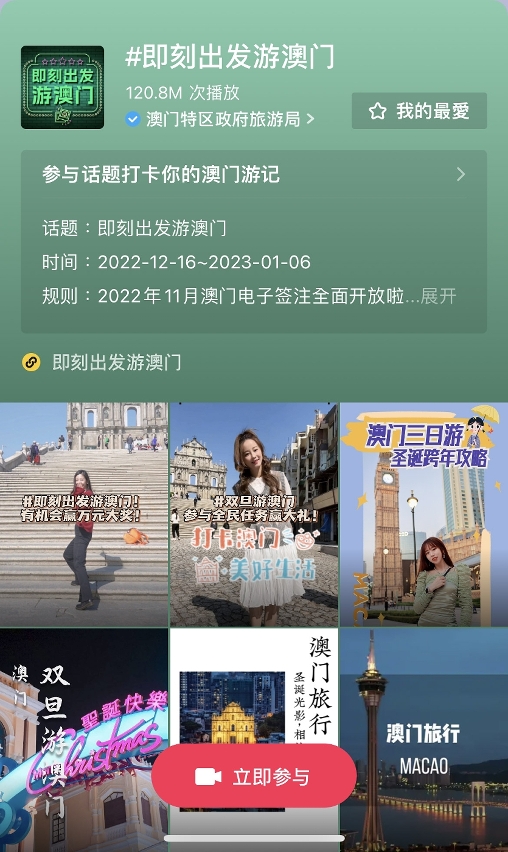
Task: Open 澳门特区政府旅游局 profile link
Action: point(220,119)
